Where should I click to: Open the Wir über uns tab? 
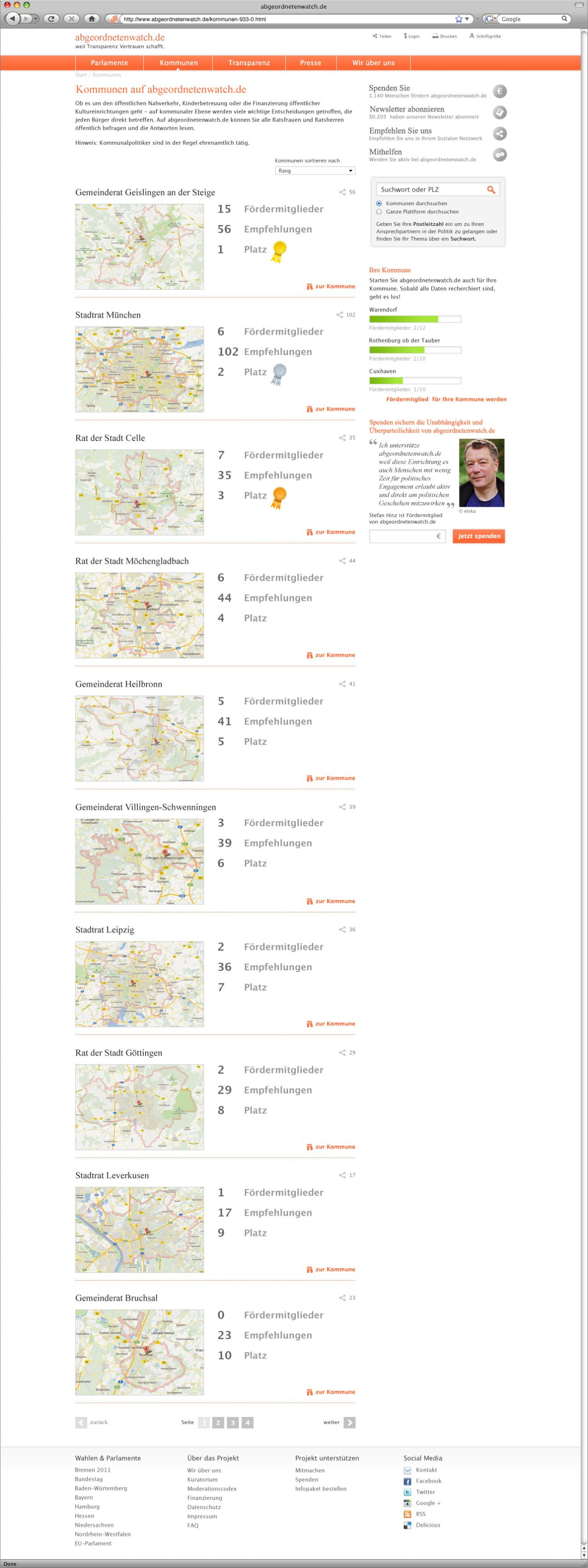(x=373, y=63)
